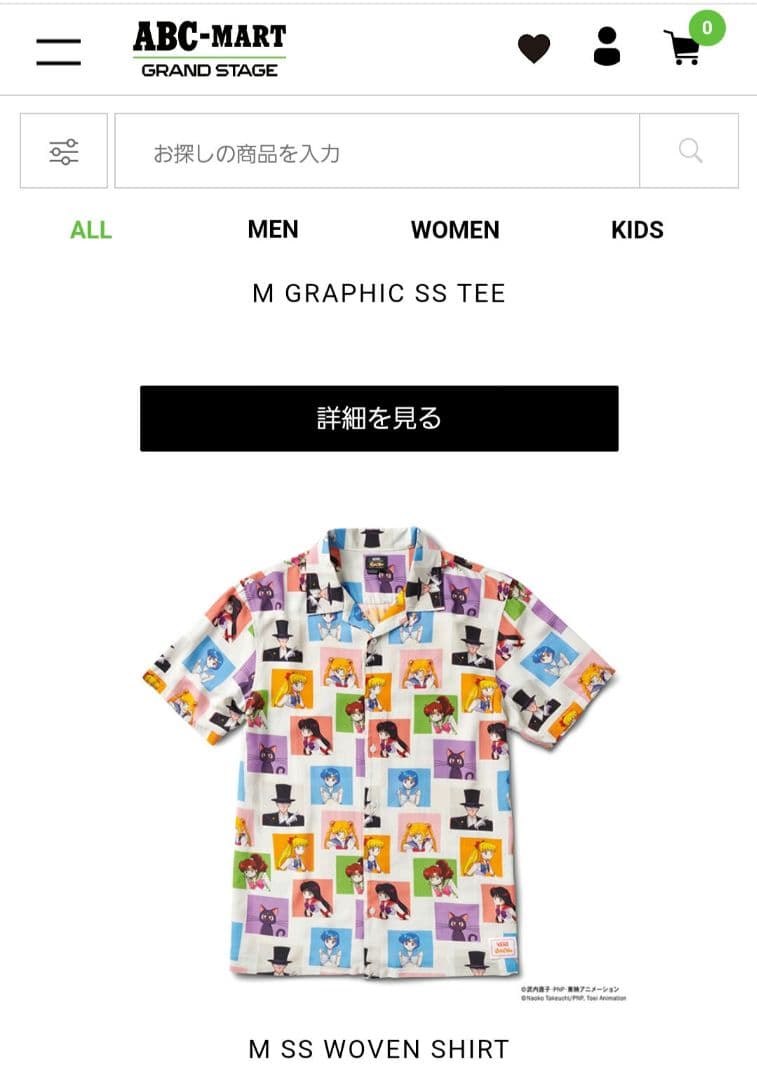757x1080 pixels.
Task: Open the M SS WOVEN SHIRT product title
Action: tap(378, 1051)
